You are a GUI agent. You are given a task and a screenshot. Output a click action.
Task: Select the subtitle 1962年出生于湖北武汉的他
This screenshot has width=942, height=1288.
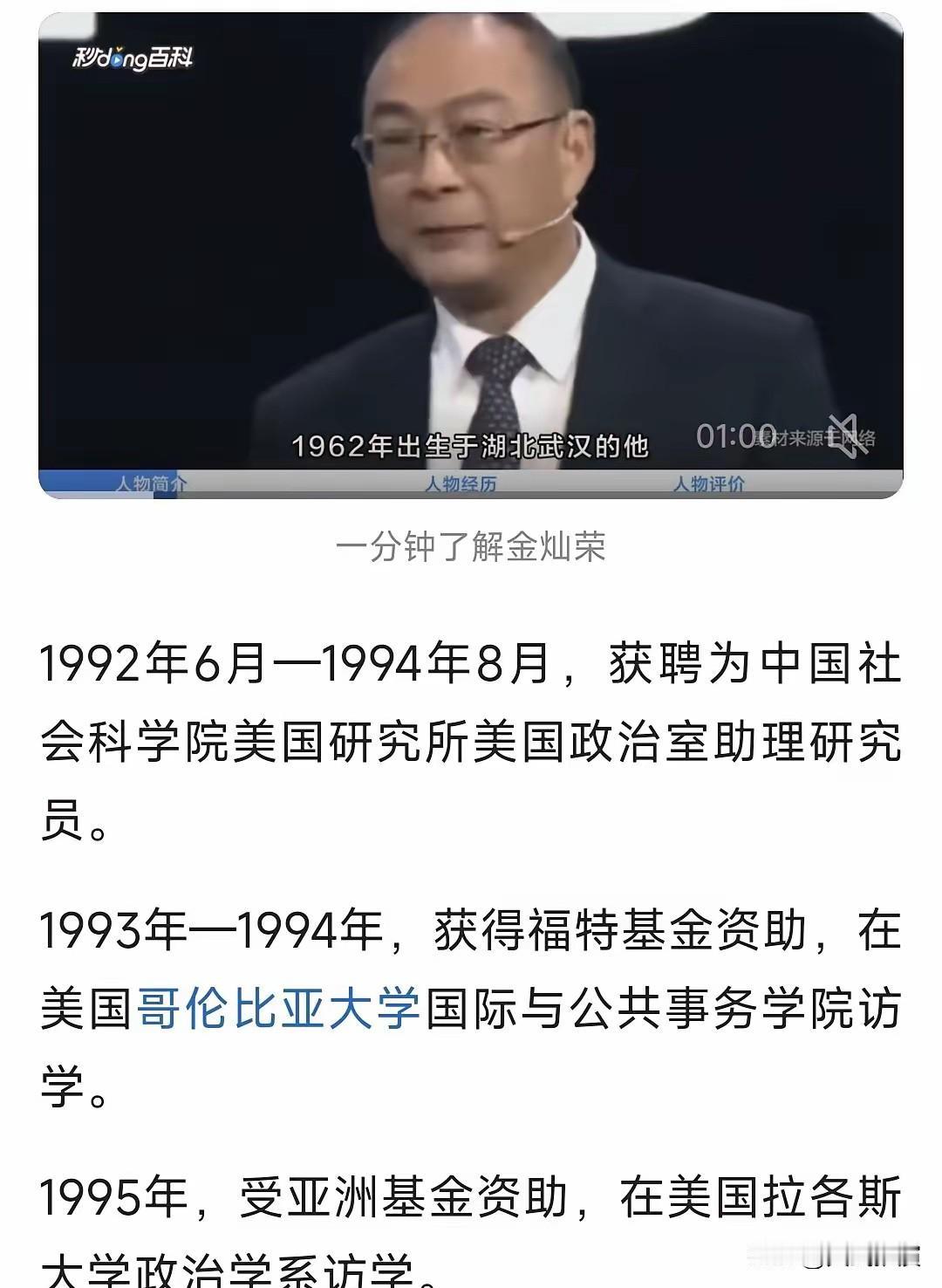pyautogui.click(x=471, y=445)
